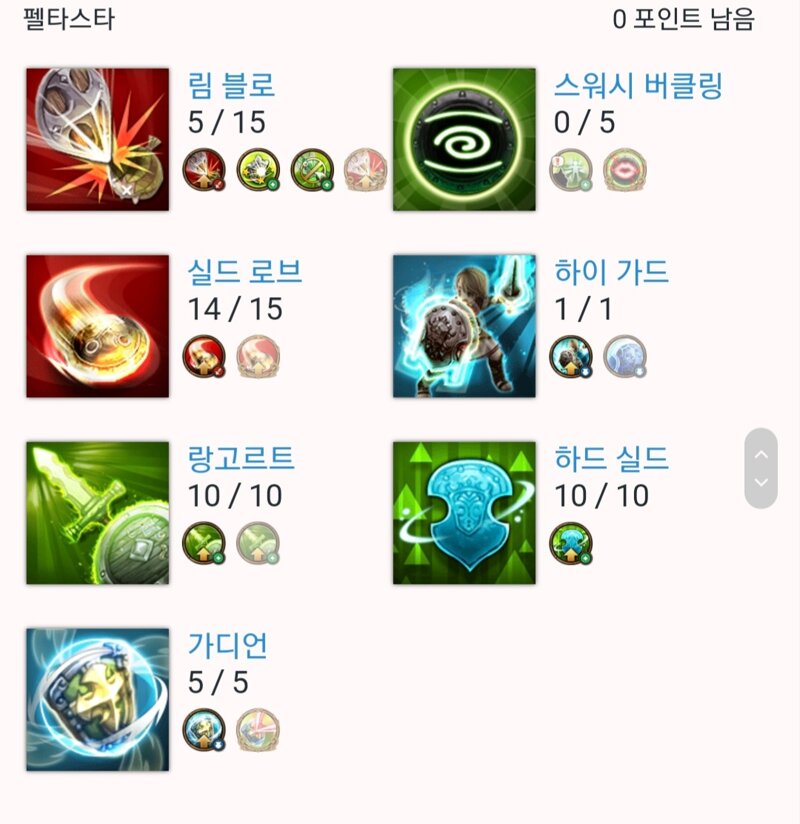
Task: Open the 실드 로브 skill link
Action: click(x=244, y=272)
